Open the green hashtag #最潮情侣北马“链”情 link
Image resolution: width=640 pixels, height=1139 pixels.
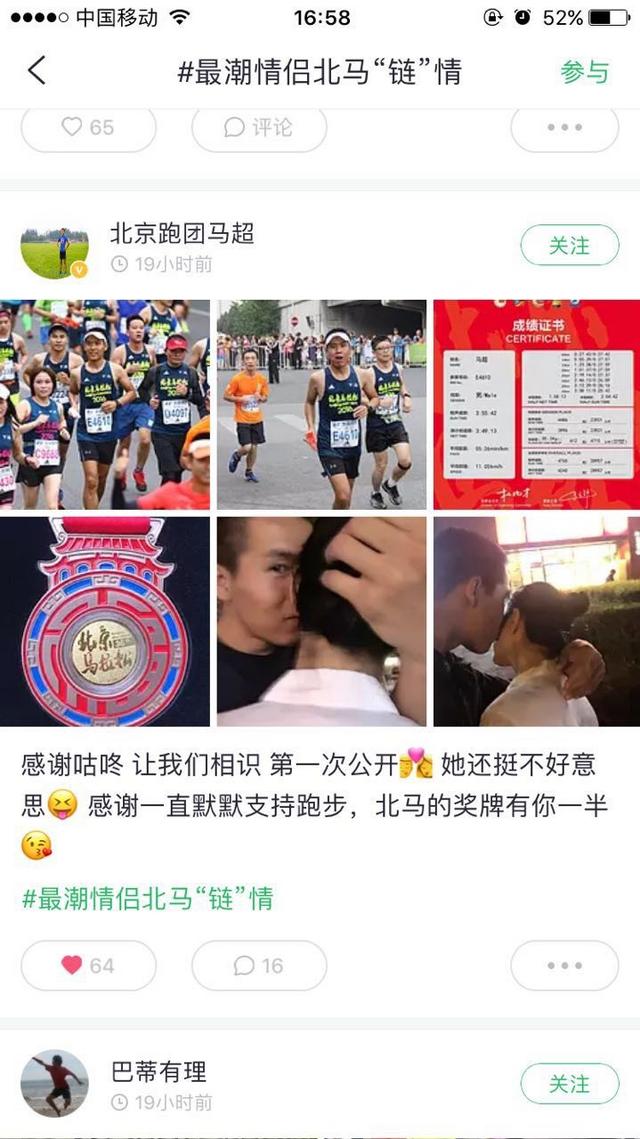pos(148,898)
